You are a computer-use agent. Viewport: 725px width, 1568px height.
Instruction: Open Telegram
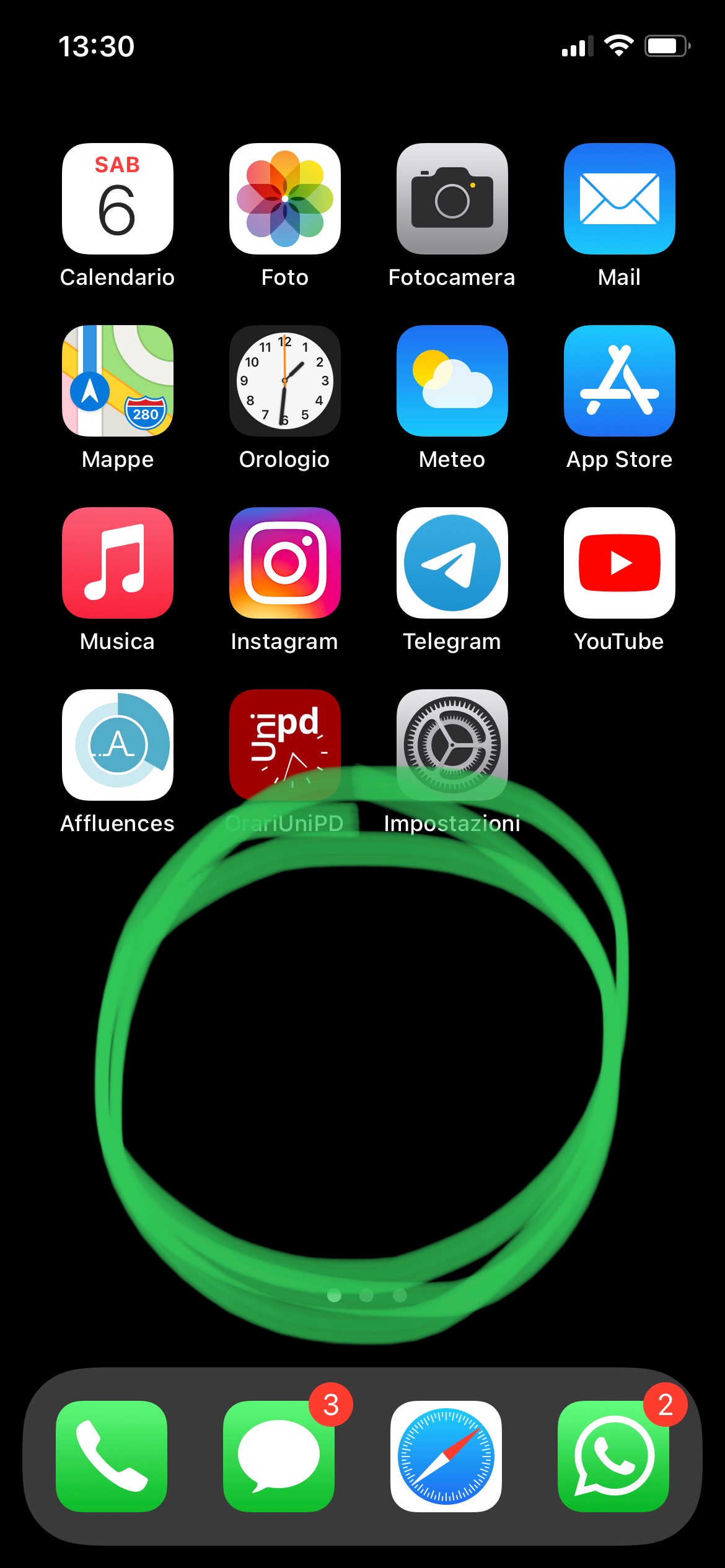click(452, 563)
